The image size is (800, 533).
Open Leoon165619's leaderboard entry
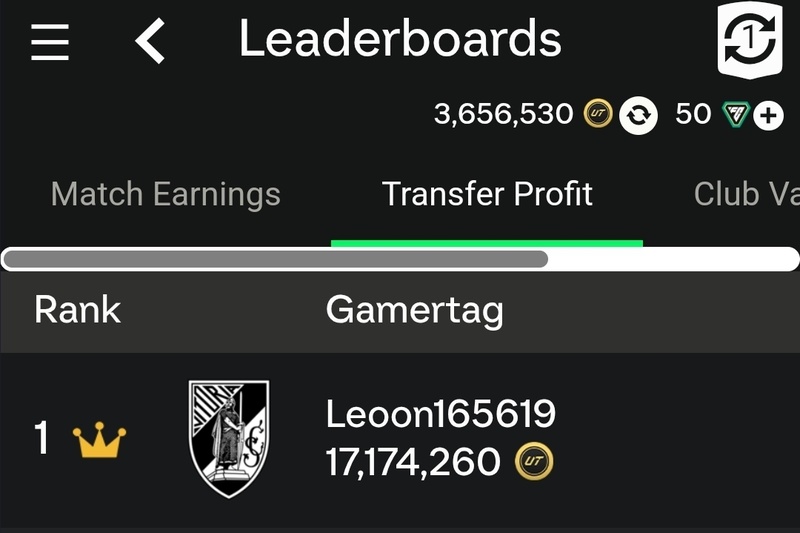click(440, 438)
